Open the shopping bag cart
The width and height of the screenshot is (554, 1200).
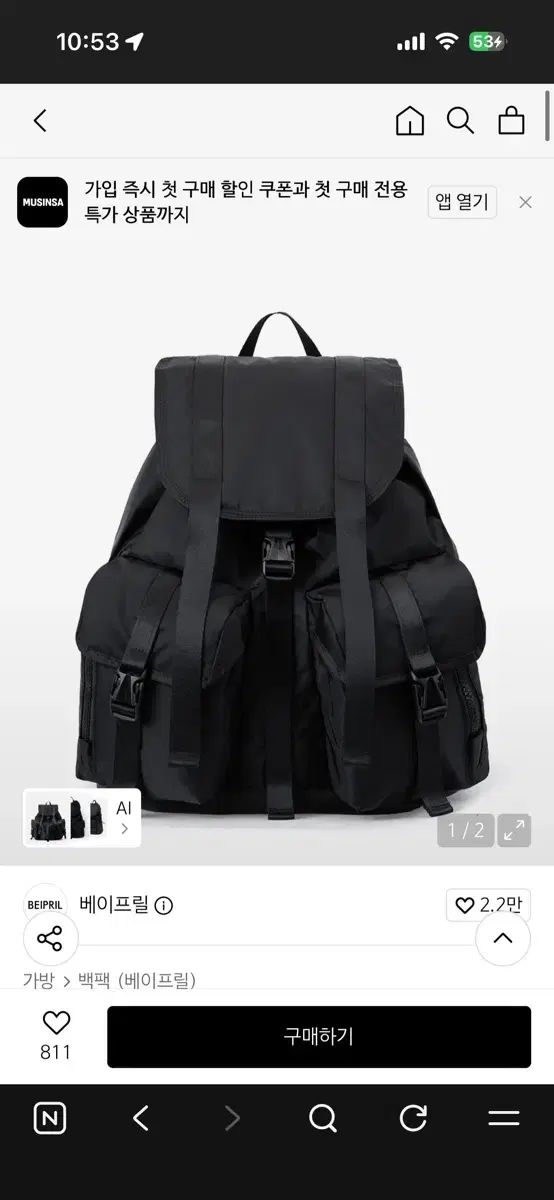click(512, 121)
